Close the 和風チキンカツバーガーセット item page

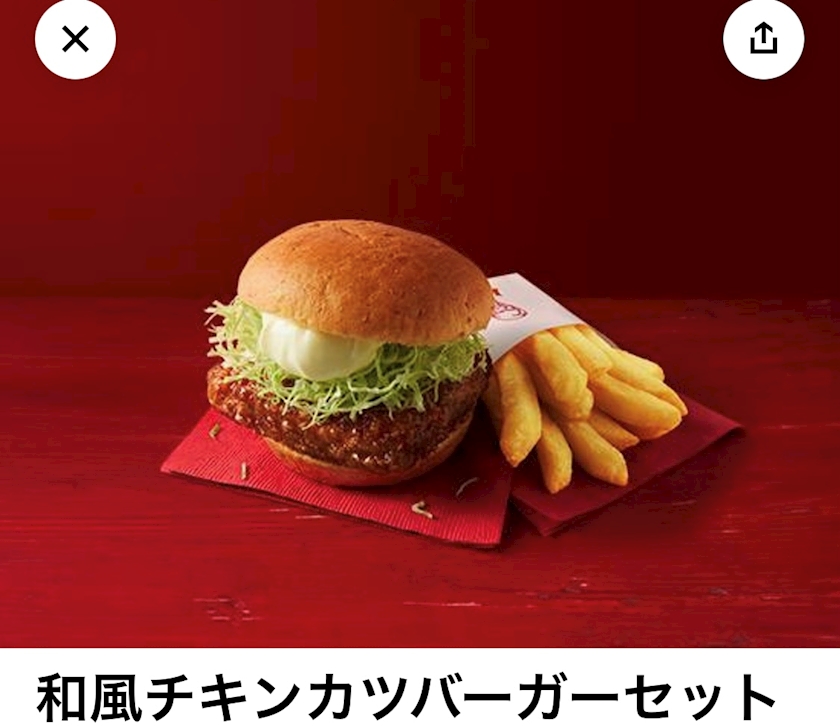pos(75,39)
